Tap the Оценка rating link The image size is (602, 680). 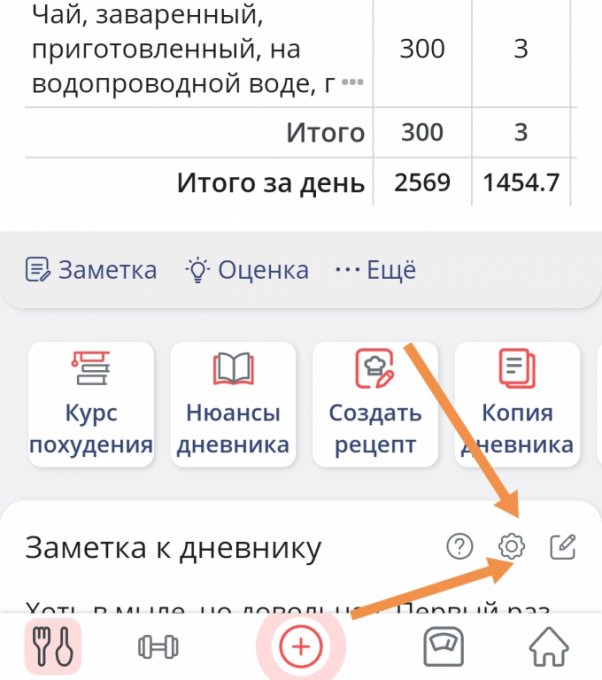[x=247, y=270]
